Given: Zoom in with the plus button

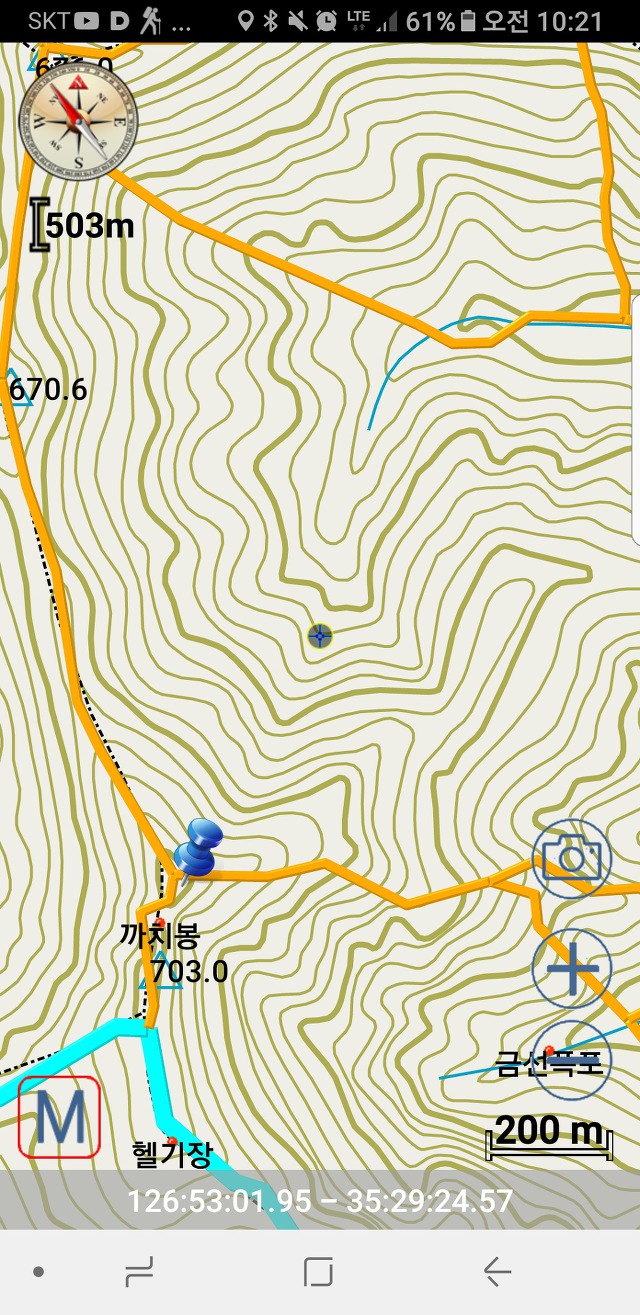Looking at the screenshot, I should click(571, 968).
